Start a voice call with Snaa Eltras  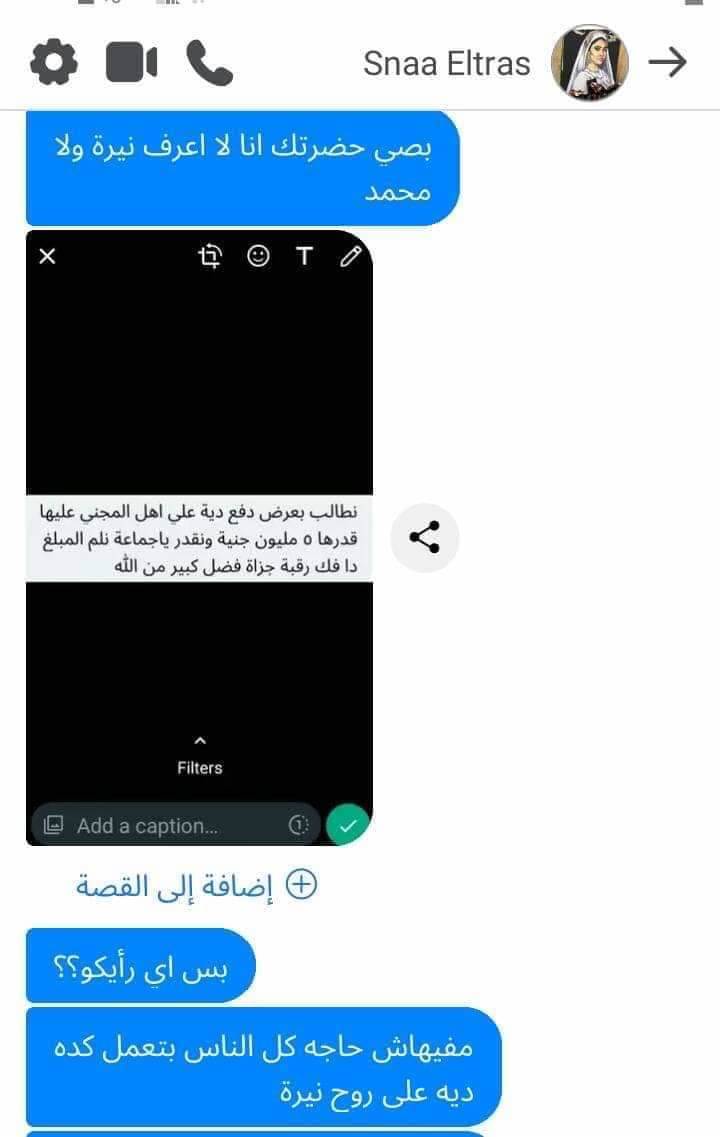(x=209, y=63)
